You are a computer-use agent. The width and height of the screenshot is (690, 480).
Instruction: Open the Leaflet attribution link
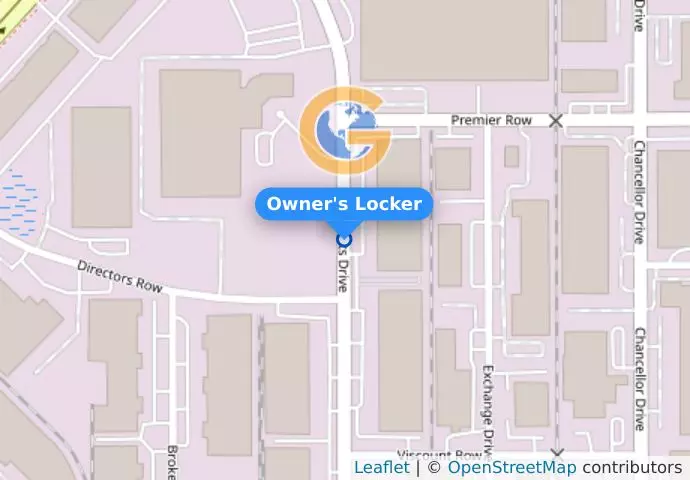[x=381, y=467]
